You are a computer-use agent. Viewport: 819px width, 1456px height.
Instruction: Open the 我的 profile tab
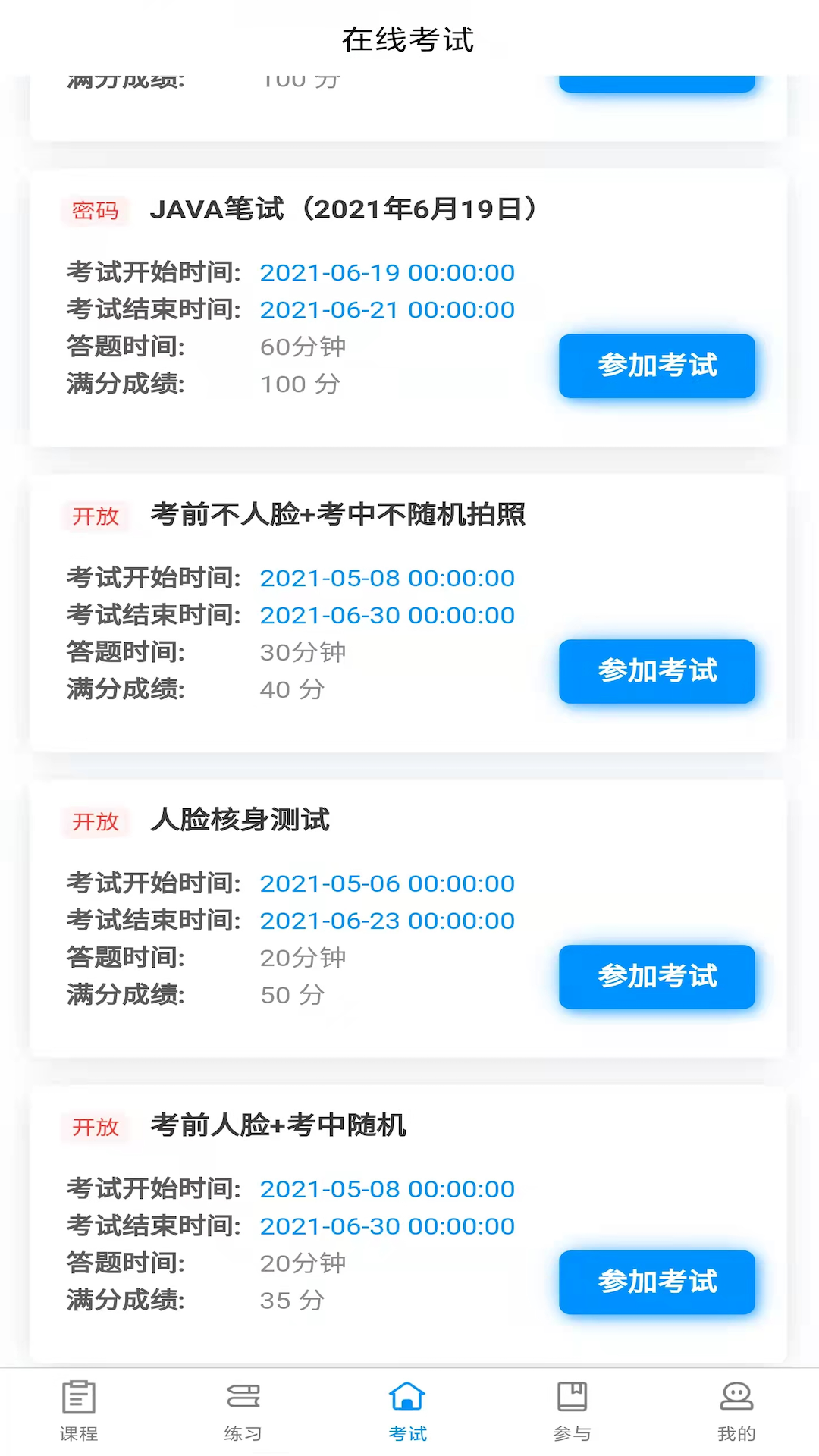point(736,1410)
